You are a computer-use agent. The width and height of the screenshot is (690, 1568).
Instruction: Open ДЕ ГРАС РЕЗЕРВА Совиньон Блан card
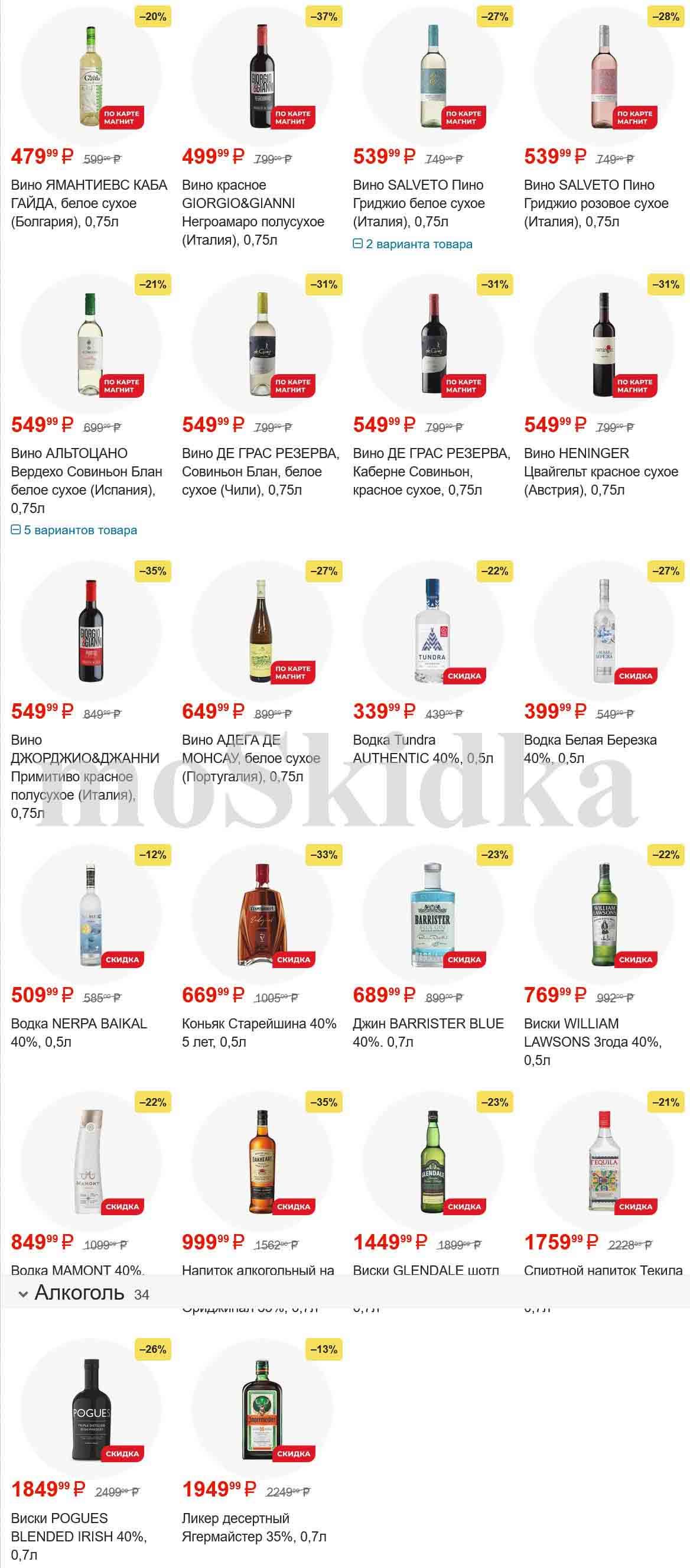click(260, 471)
